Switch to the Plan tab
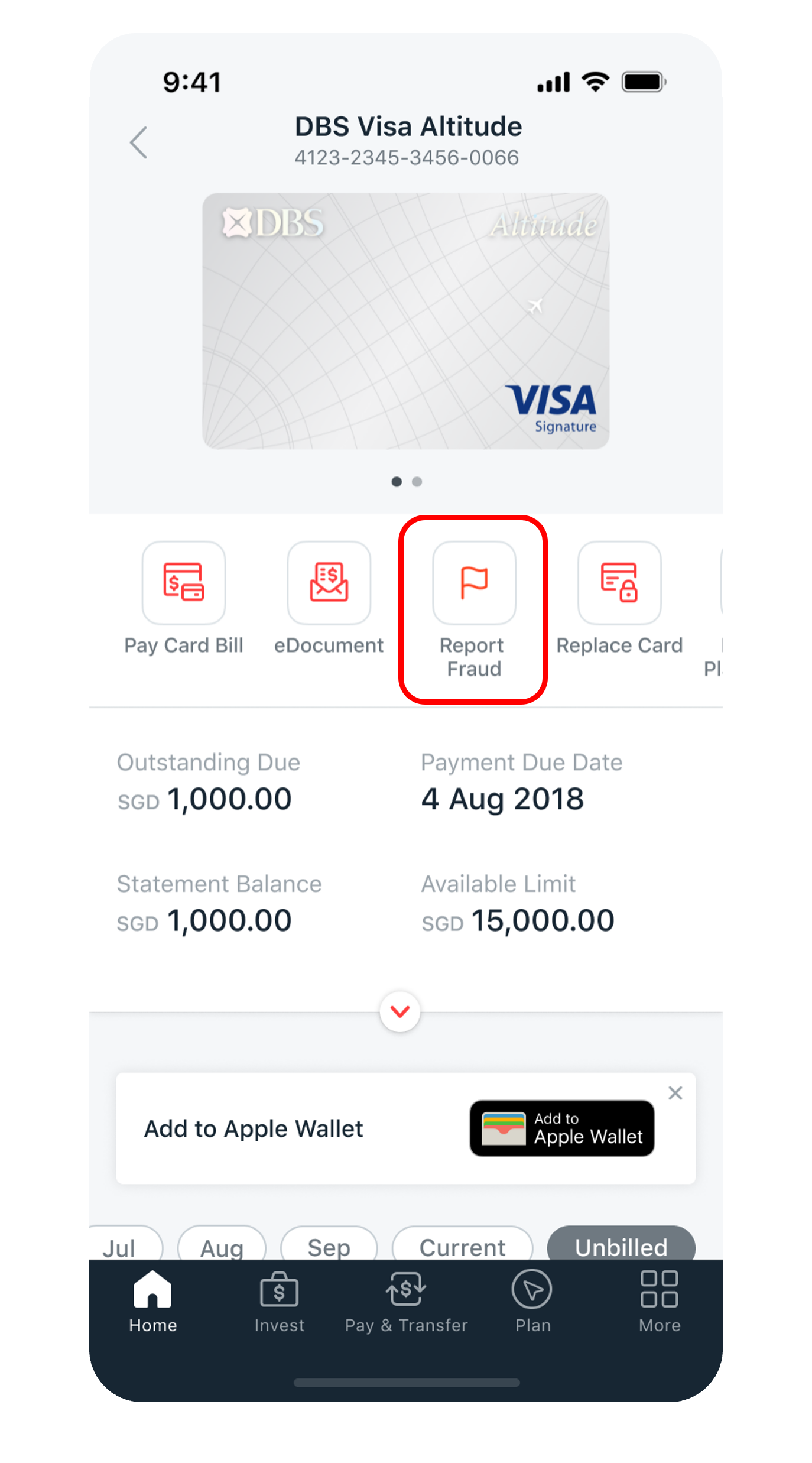The height and width of the screenshot is (1463, 812). point(532,1301)
